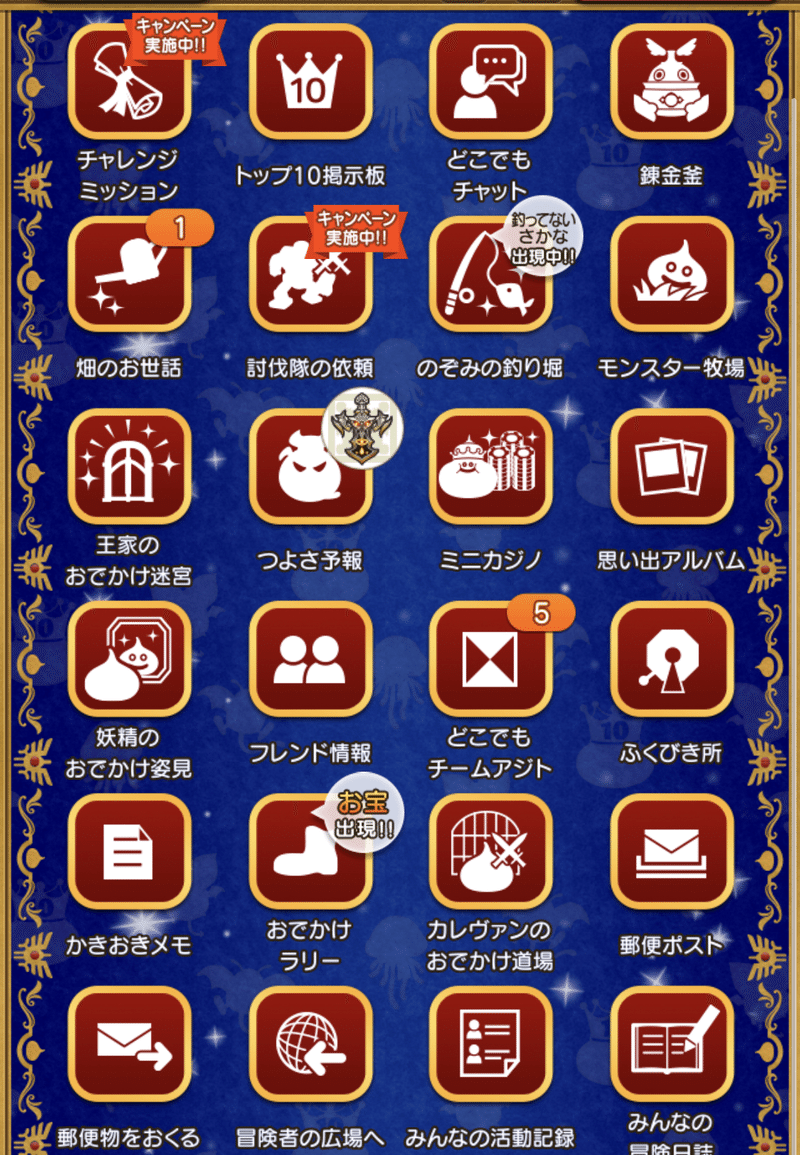The image size is (800, 1155).
Task: Open 思い出アルバム photo album icon
Action: pos(671,468)
